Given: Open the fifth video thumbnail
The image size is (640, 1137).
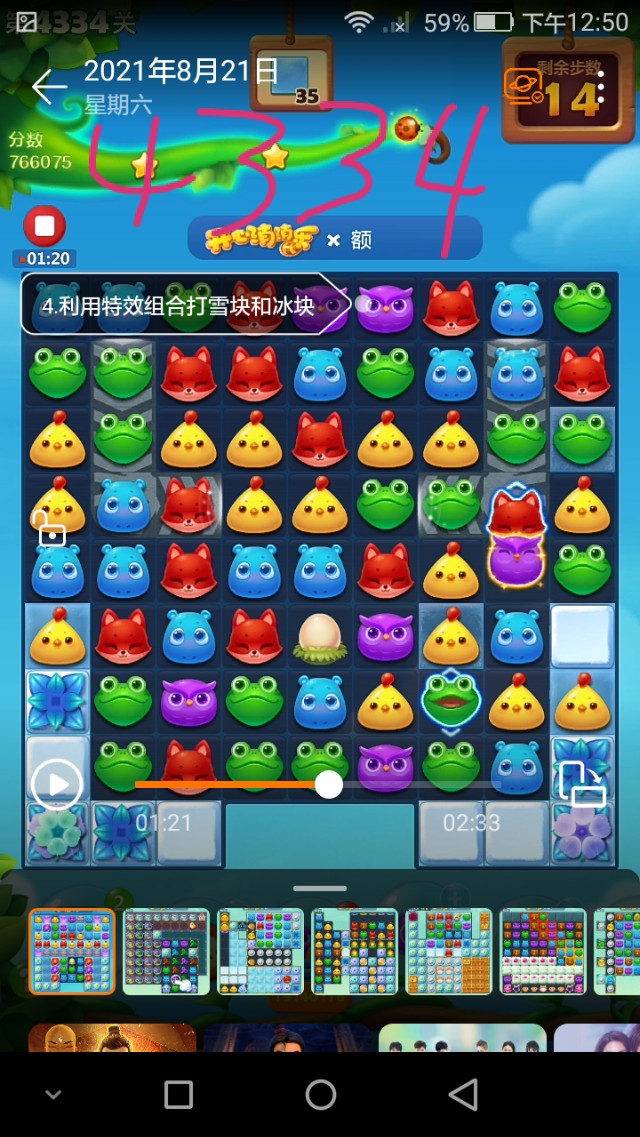Looking at the screenshot, I should click(x=449, y=951).
